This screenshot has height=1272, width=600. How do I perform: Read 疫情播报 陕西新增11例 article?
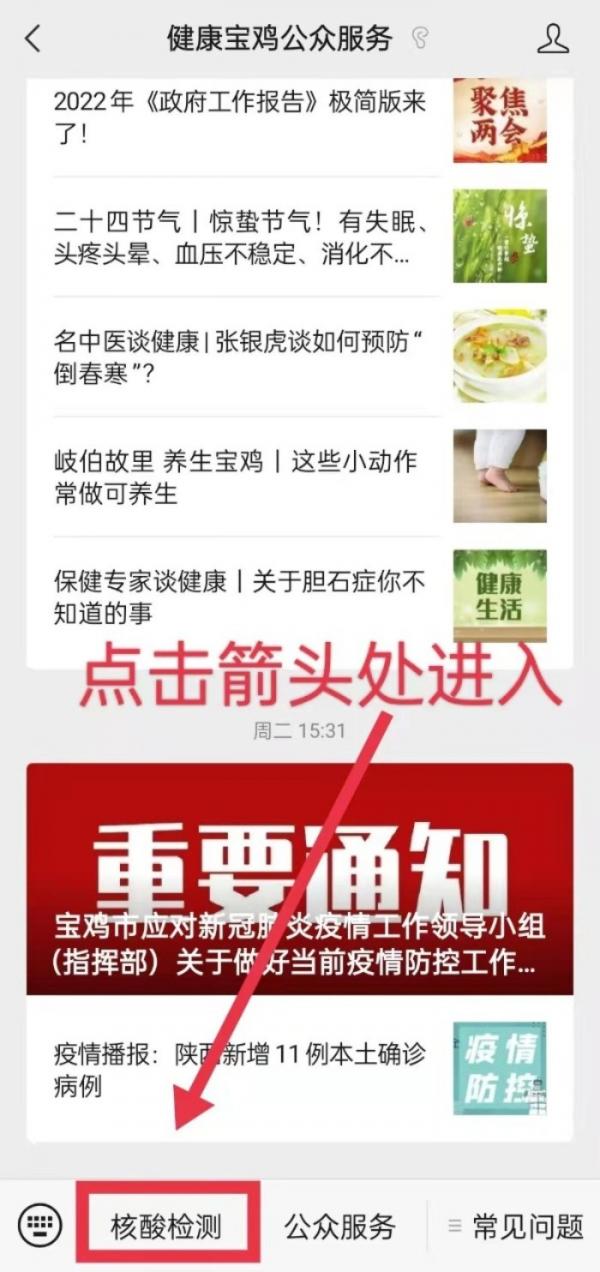(x=240, y=1069)
